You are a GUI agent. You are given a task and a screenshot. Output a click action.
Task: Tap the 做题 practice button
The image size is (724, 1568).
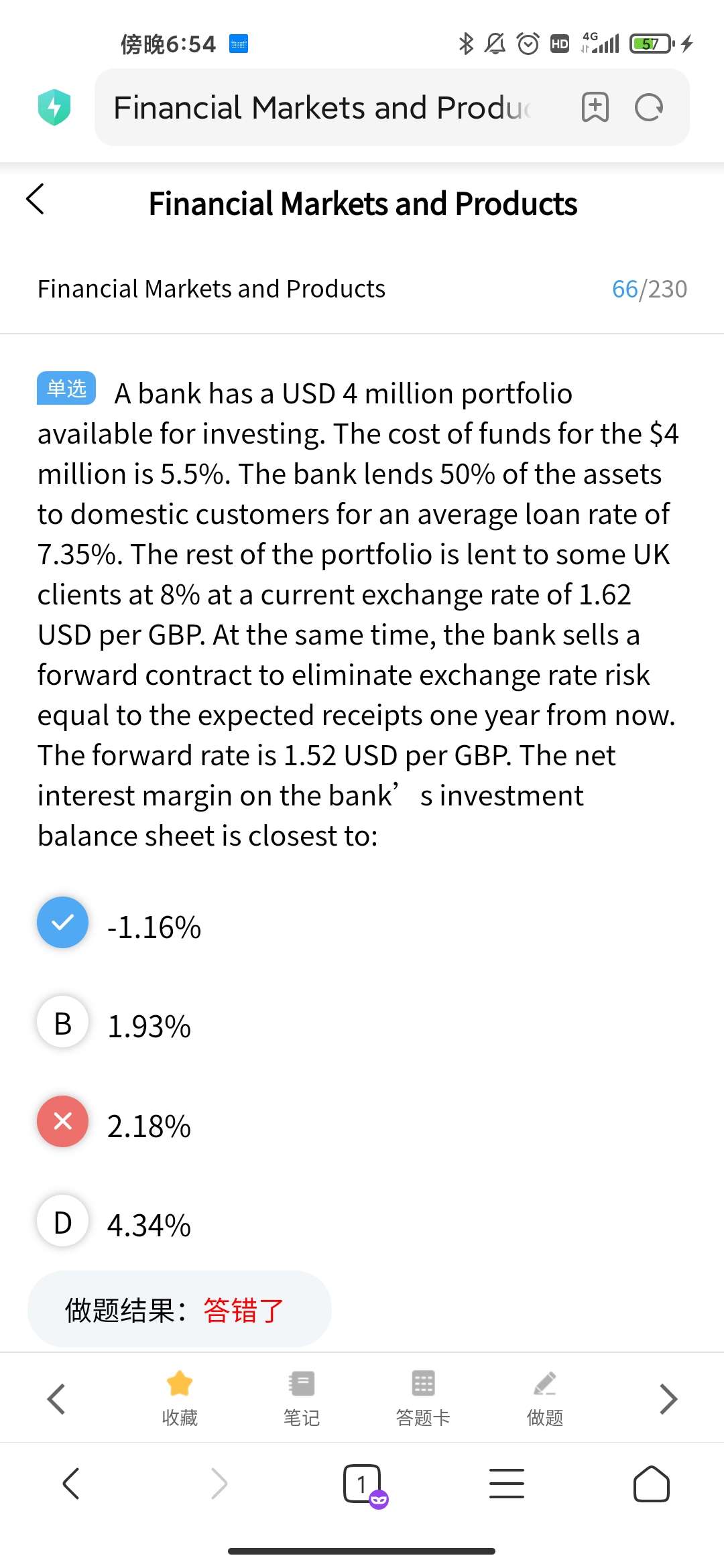coord(545,1398)
